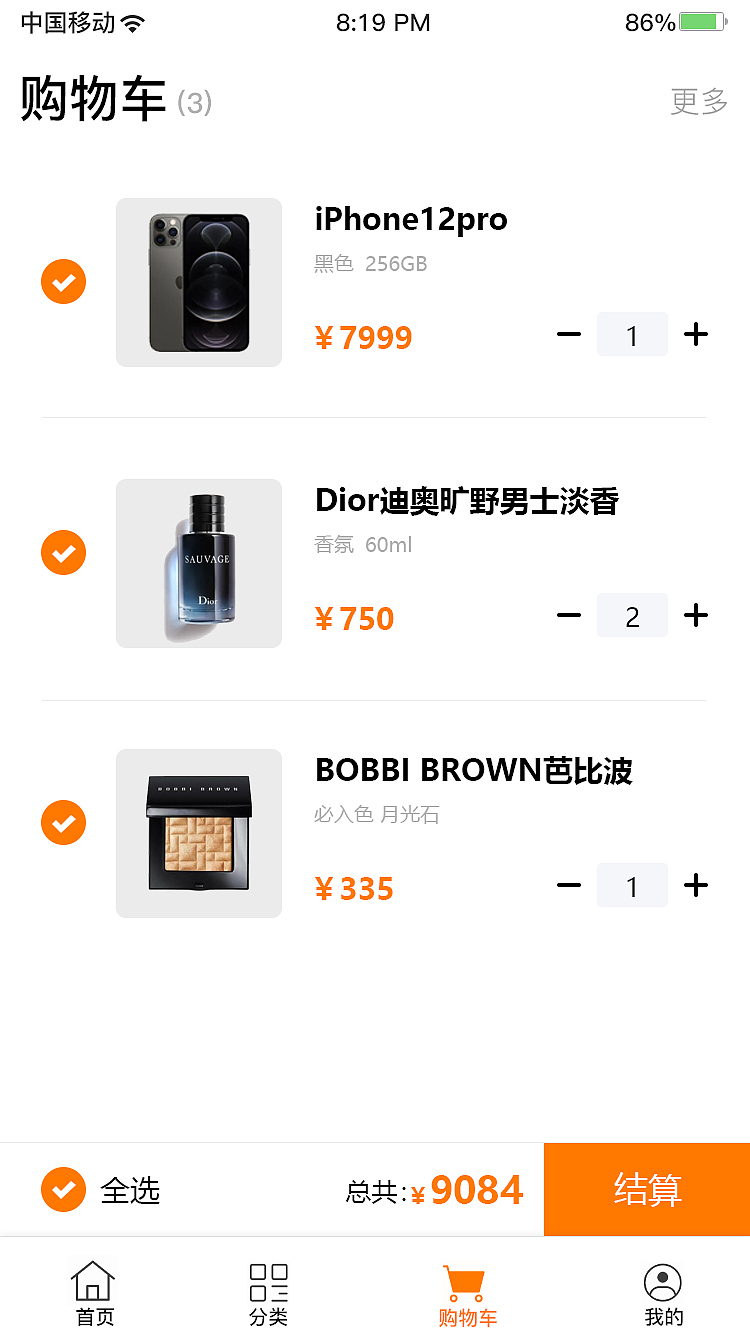
Task: Open the 首页 home tab icon
Action: click(x=93, y=1282)
